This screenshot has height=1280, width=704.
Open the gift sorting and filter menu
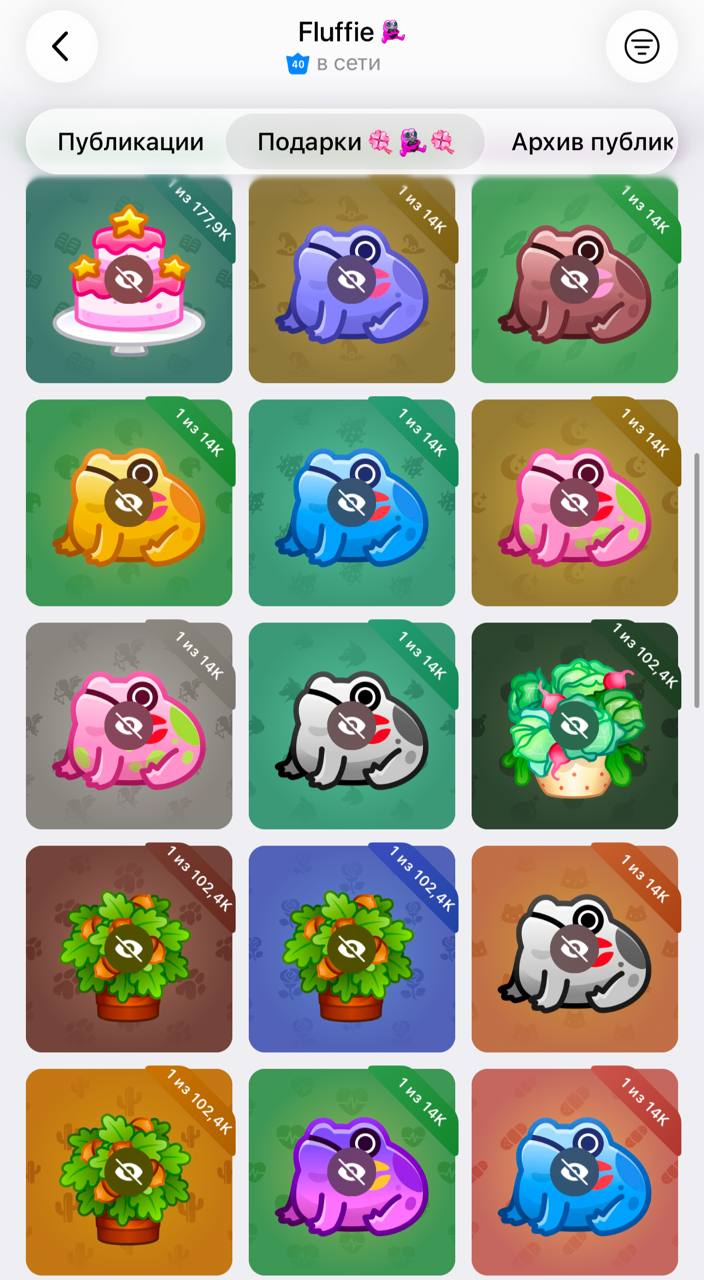[x=641, y=46]
